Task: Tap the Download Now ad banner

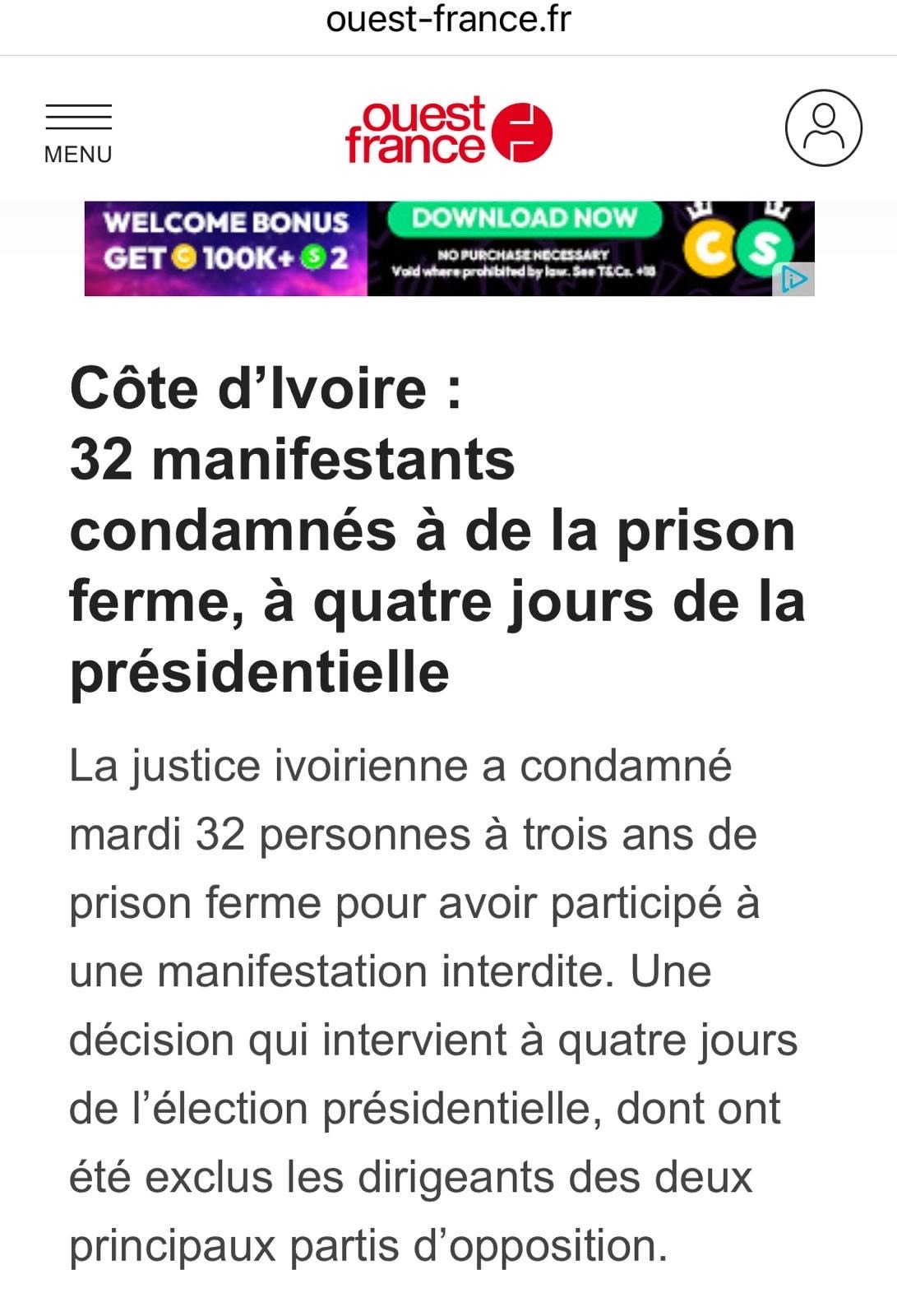Action: (x=524, y=219)
